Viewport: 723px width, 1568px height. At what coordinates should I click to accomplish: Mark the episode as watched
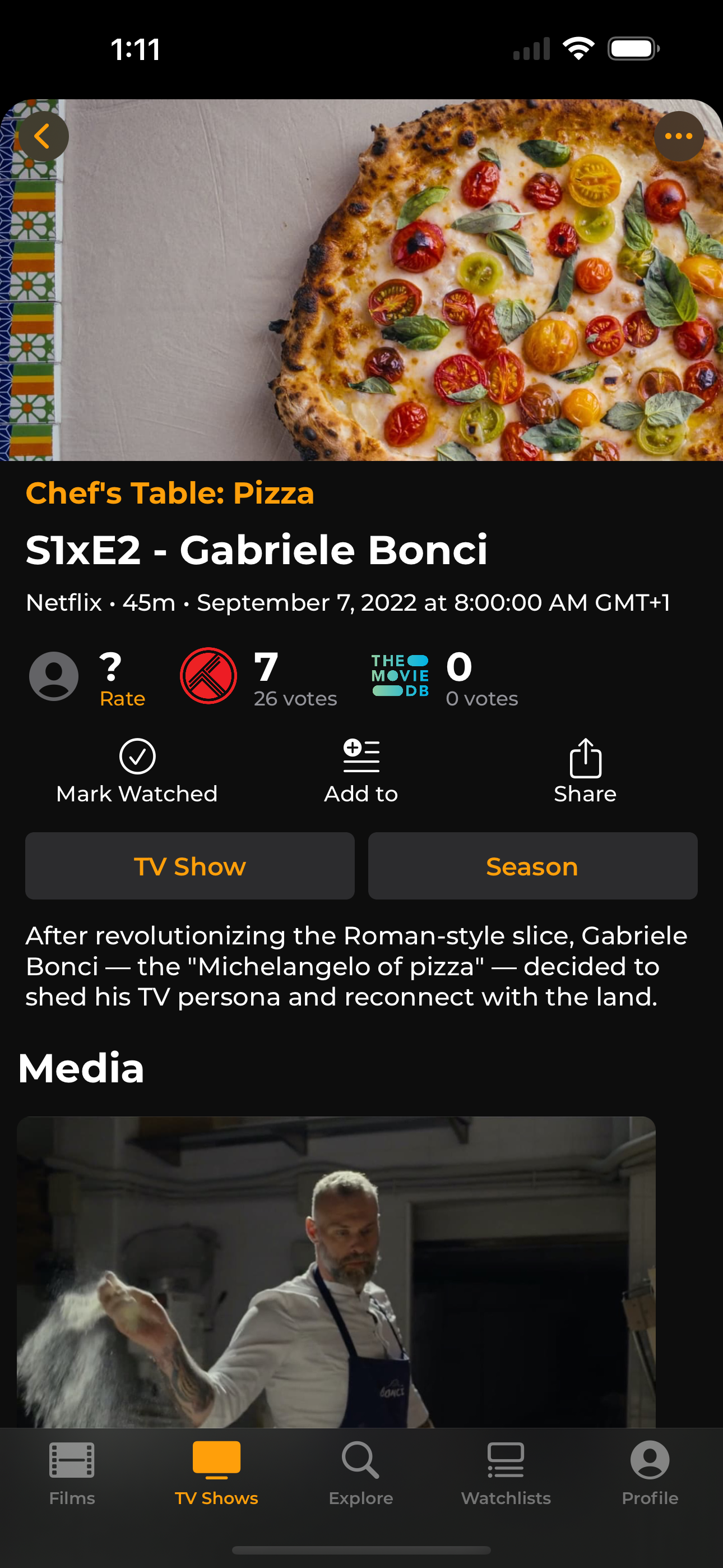137,771
